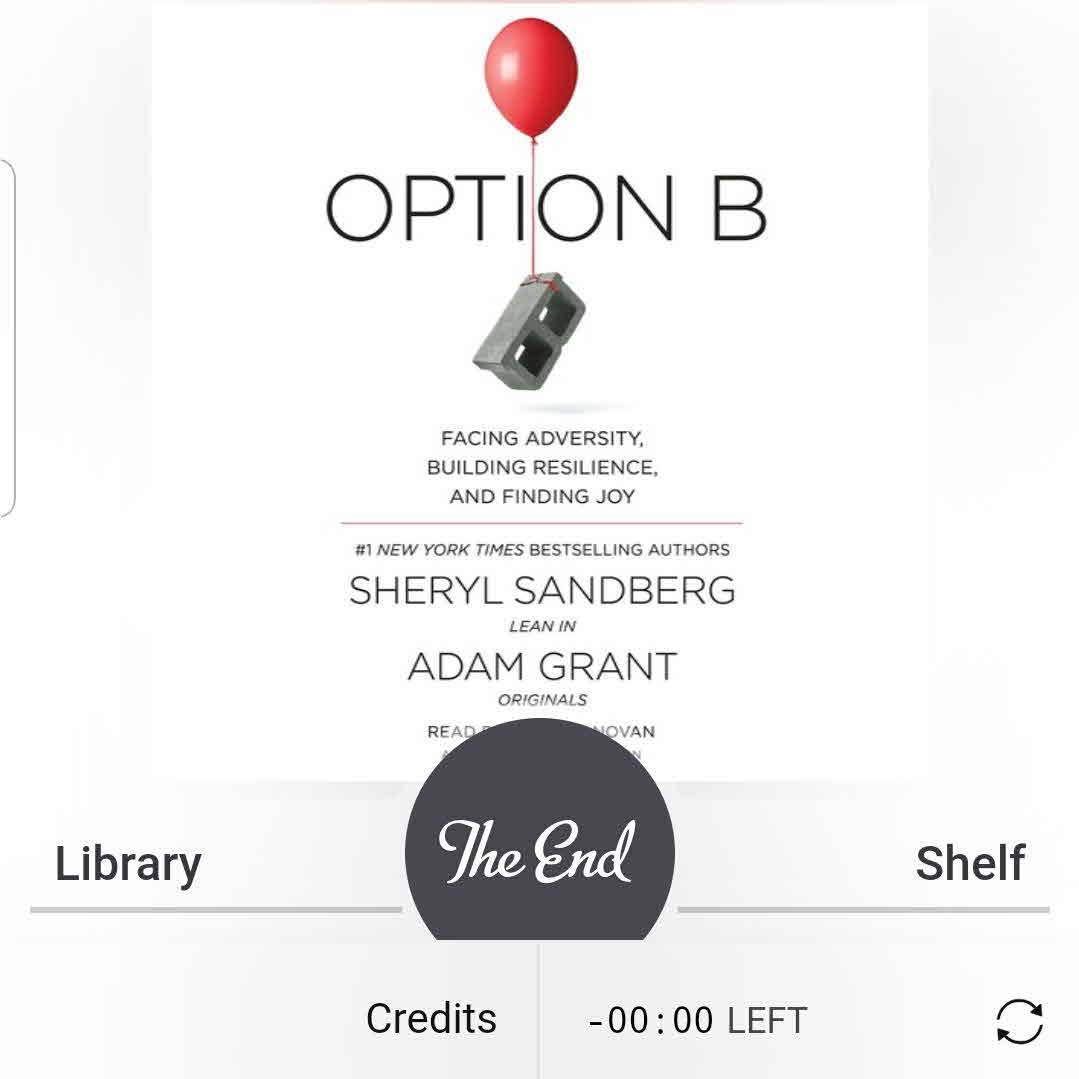This screenshot has width=1079, height=1079.
Task: Switch to the Shelf tab
Action: pos(969,863)
